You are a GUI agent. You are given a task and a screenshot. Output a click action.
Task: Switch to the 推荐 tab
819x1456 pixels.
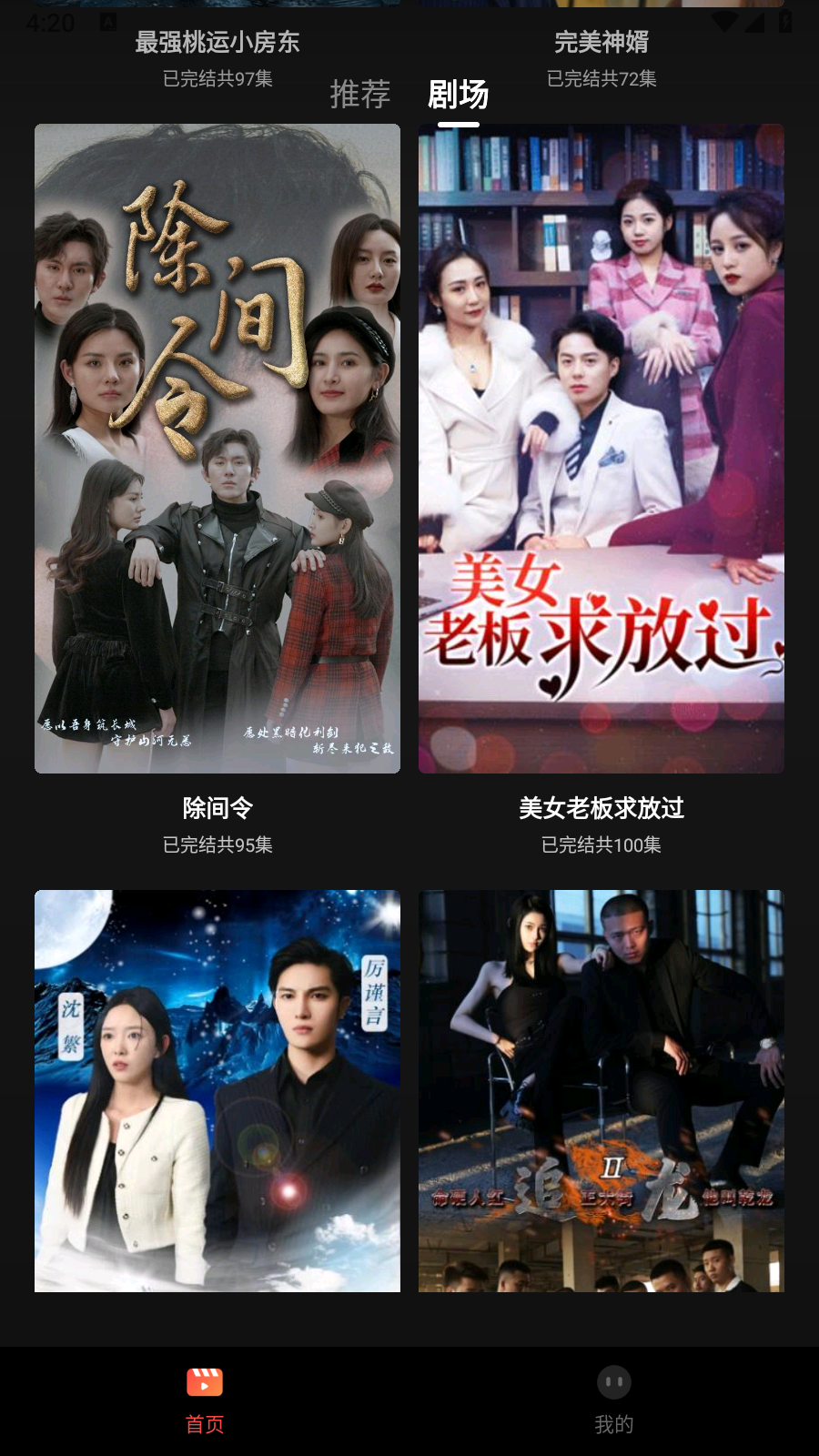pos(359,94)
